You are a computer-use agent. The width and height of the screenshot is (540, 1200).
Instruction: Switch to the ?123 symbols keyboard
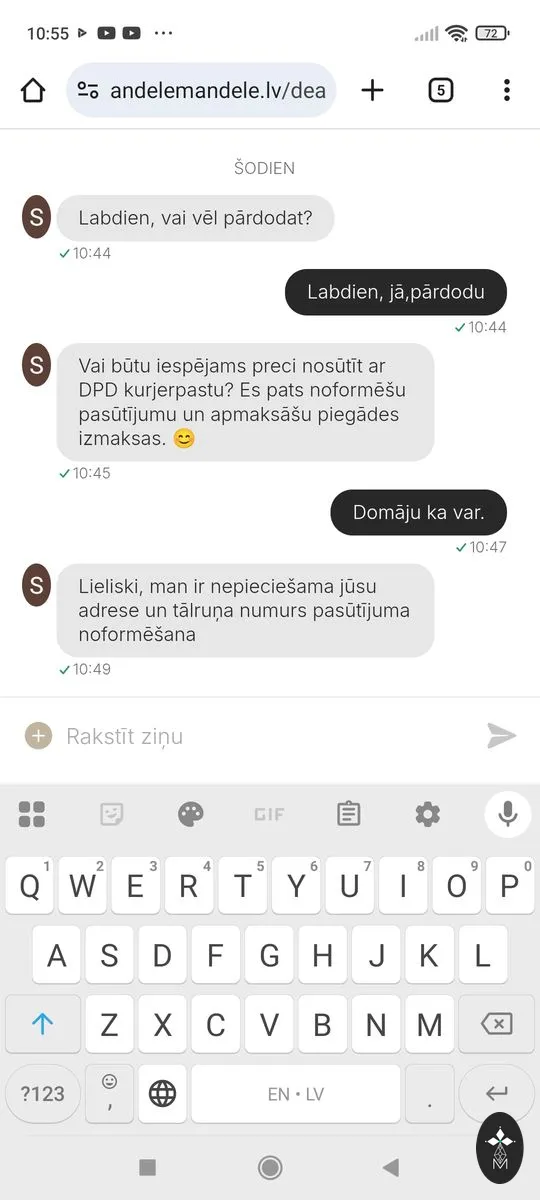pos(43,1094)
